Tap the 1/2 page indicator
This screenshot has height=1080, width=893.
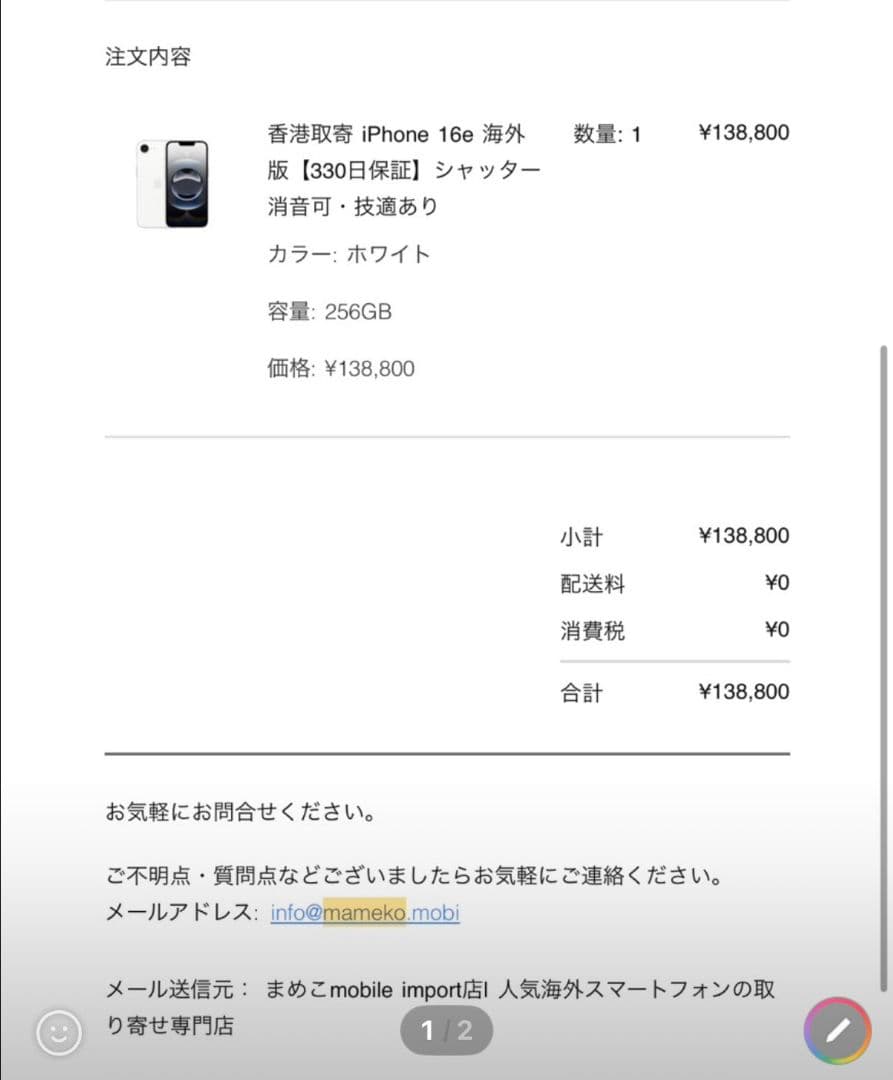(446, 1031)
